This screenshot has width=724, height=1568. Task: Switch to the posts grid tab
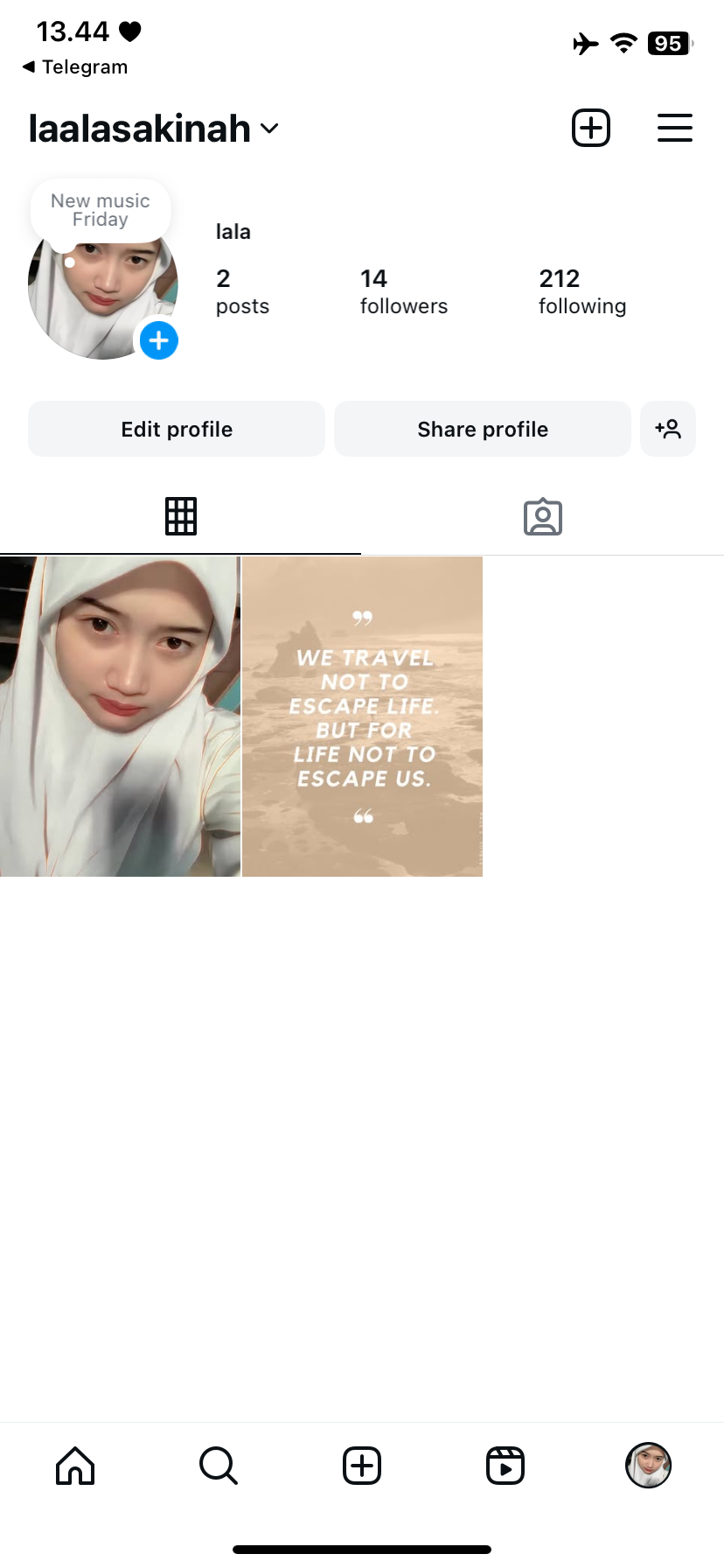(181, 516)
